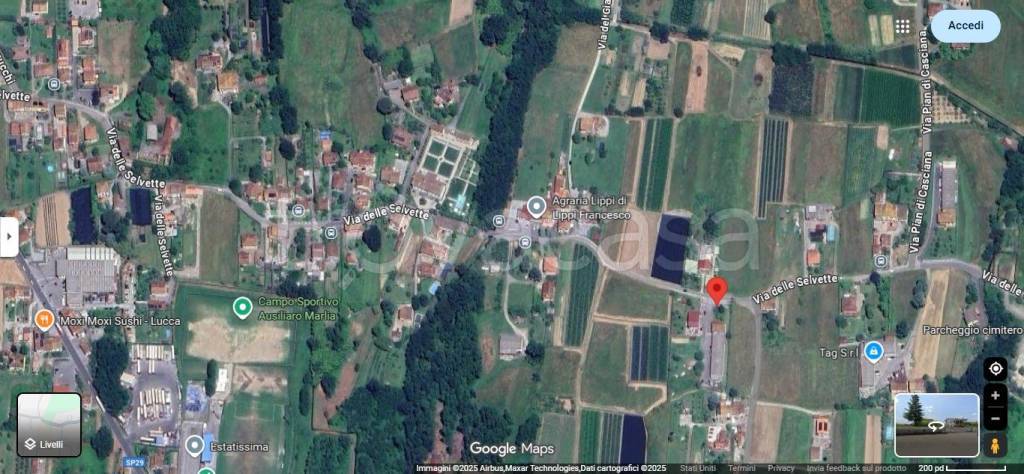Zoom in with the plus button
Image resolution: width=1024 pixels, height=474 pixels.
[x=995, y=396]
